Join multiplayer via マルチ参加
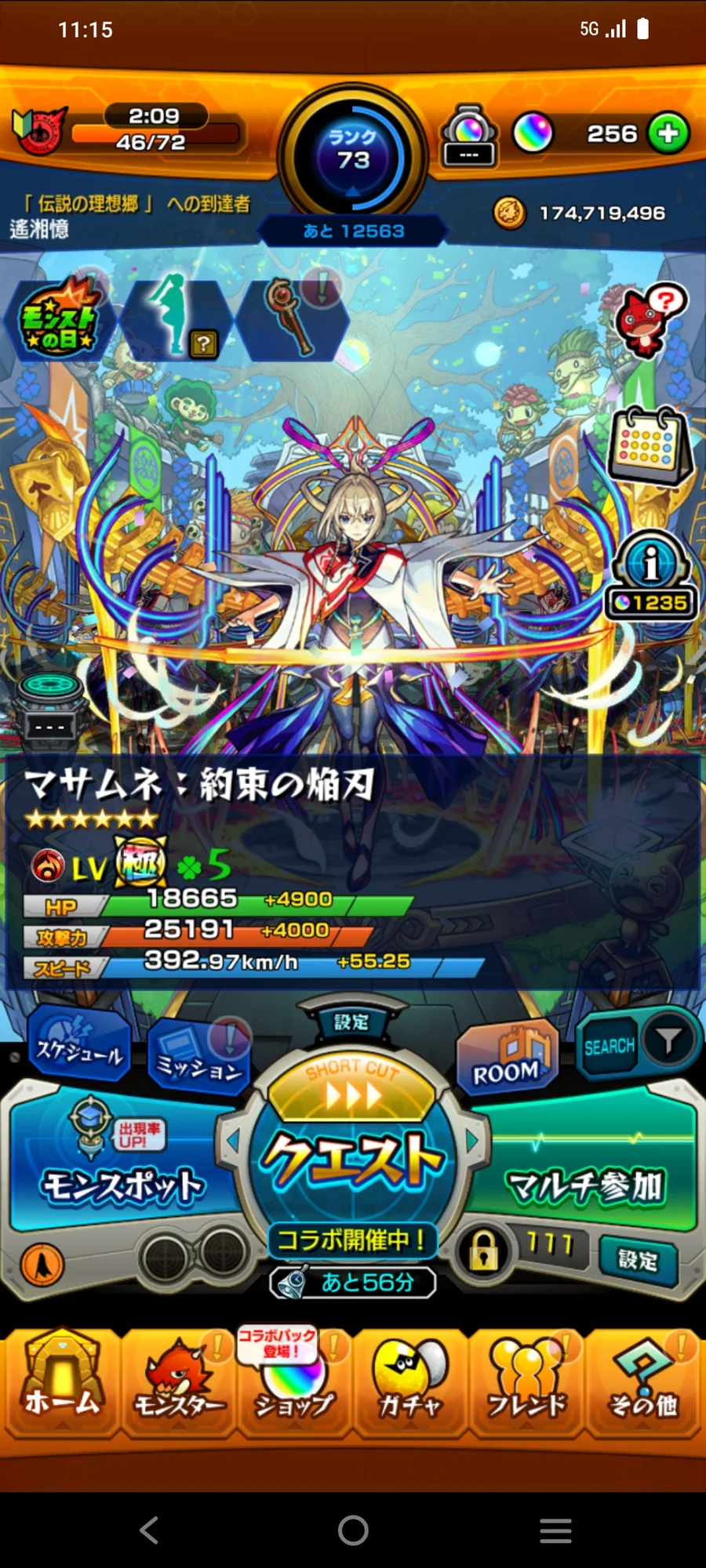Viewport: 706px width, 1568px height. pyautogui.click(x=584, y=1184)
